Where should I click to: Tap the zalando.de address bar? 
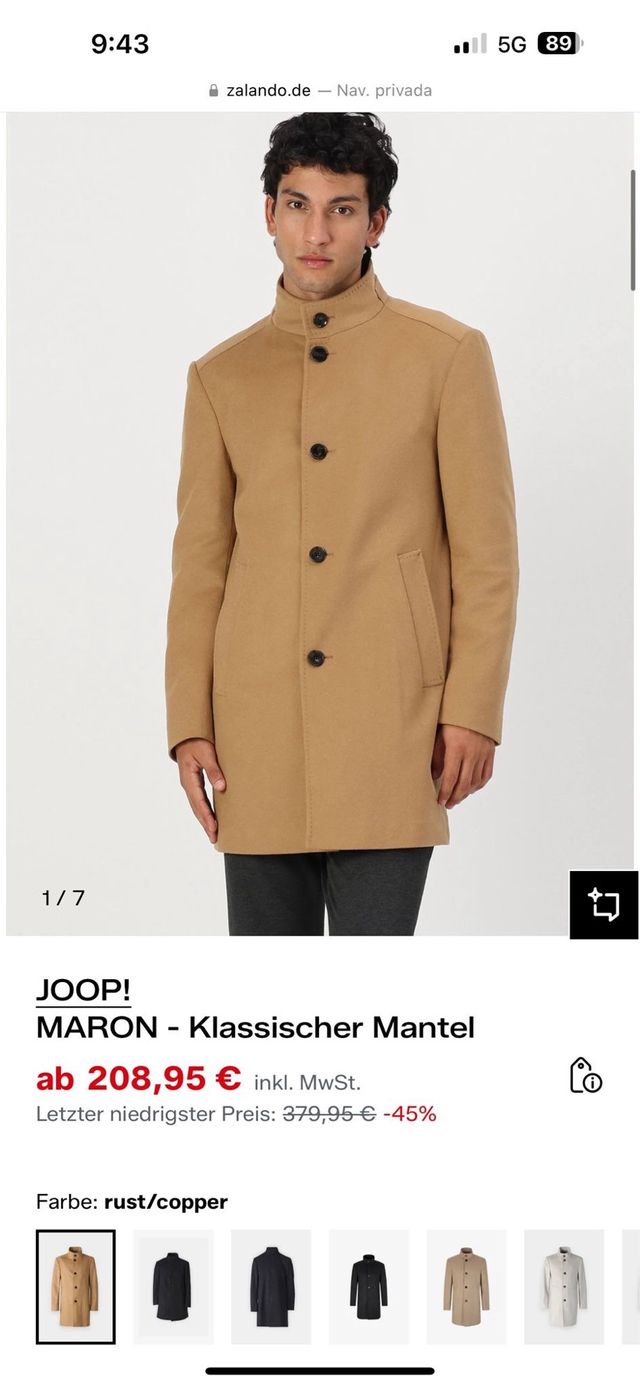click(320, 90)
